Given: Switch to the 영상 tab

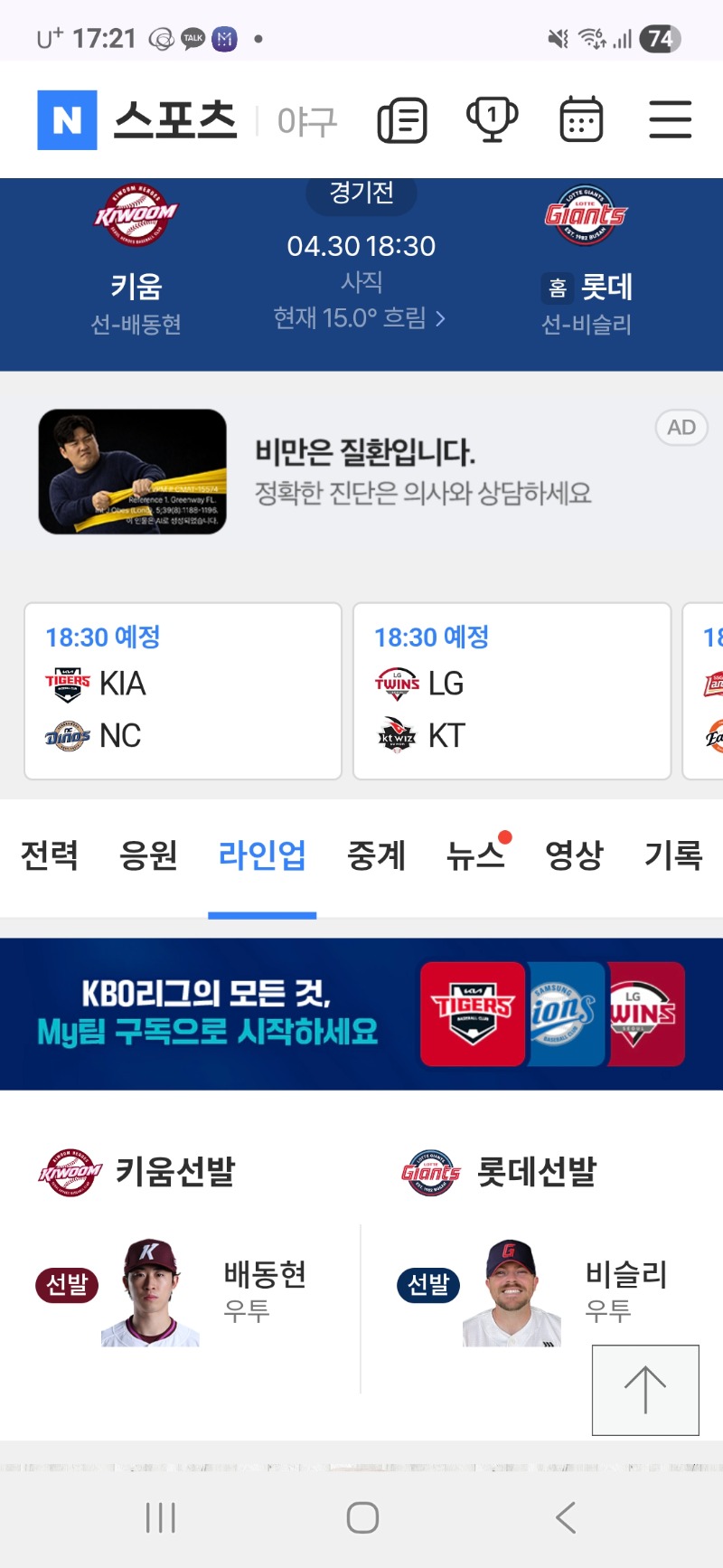Looking at the screenshot, I should (574, 855).
